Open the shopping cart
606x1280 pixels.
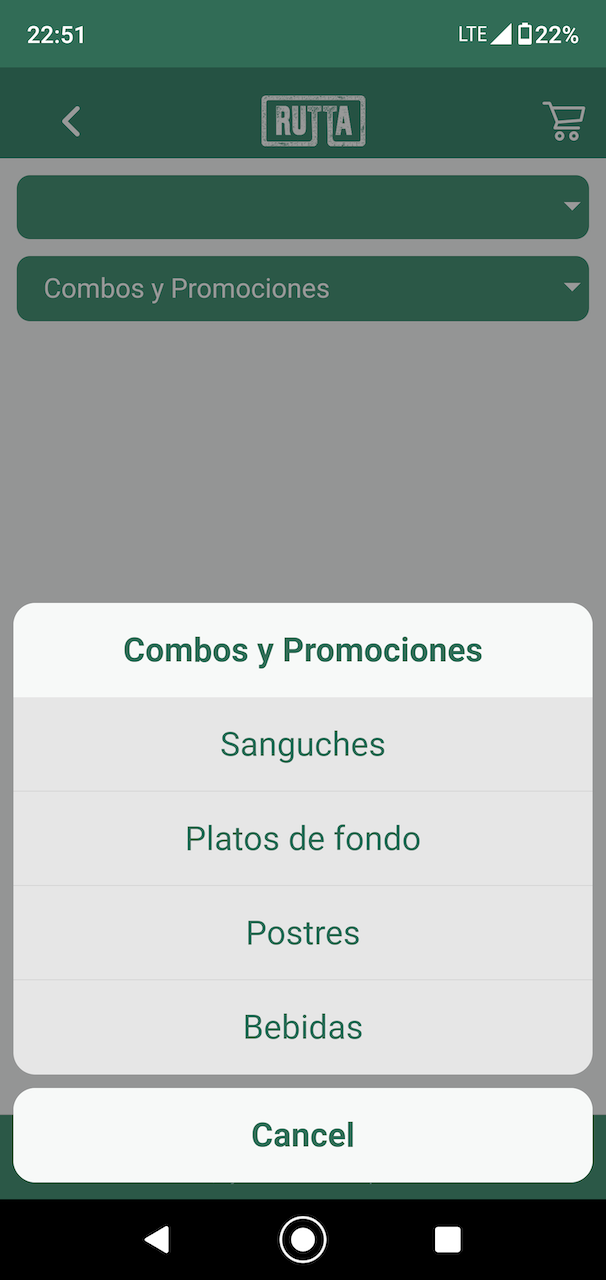point(563,121)
